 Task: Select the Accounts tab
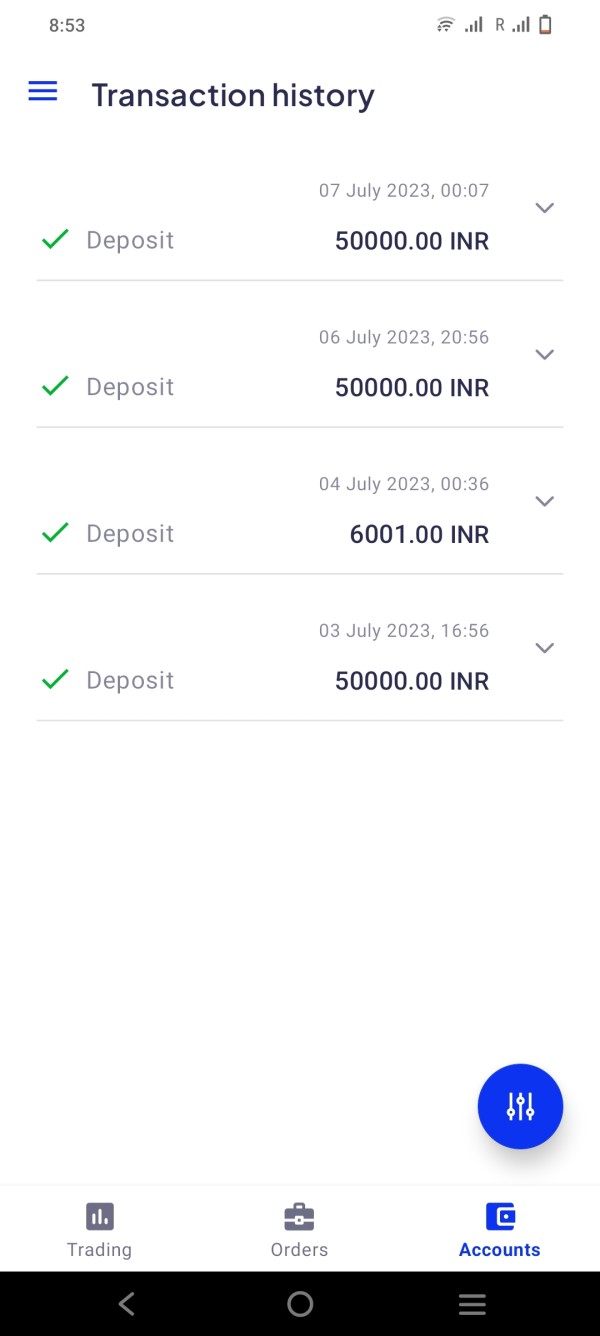[x=499, y=1229]
